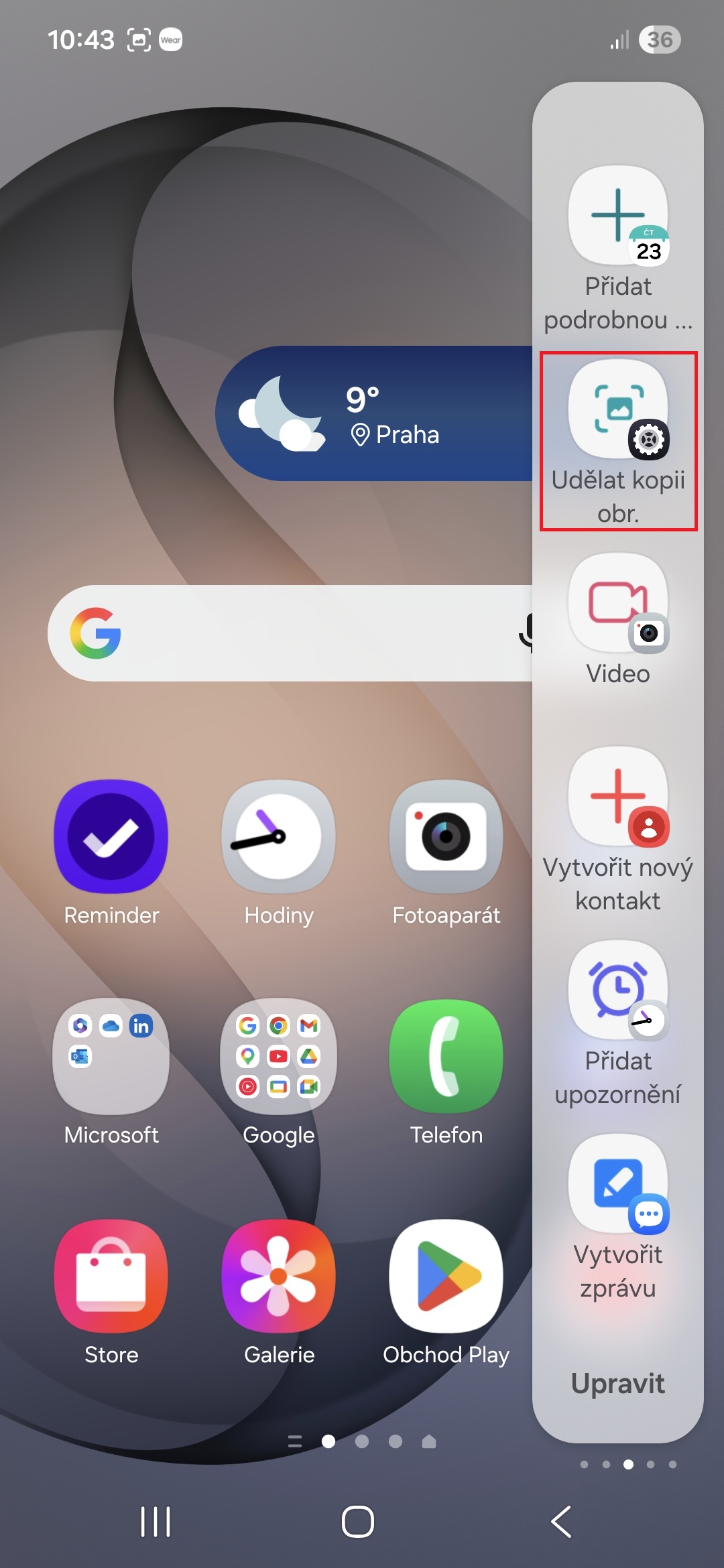
Task: Open the Reminder app
Action: point(111,836)
